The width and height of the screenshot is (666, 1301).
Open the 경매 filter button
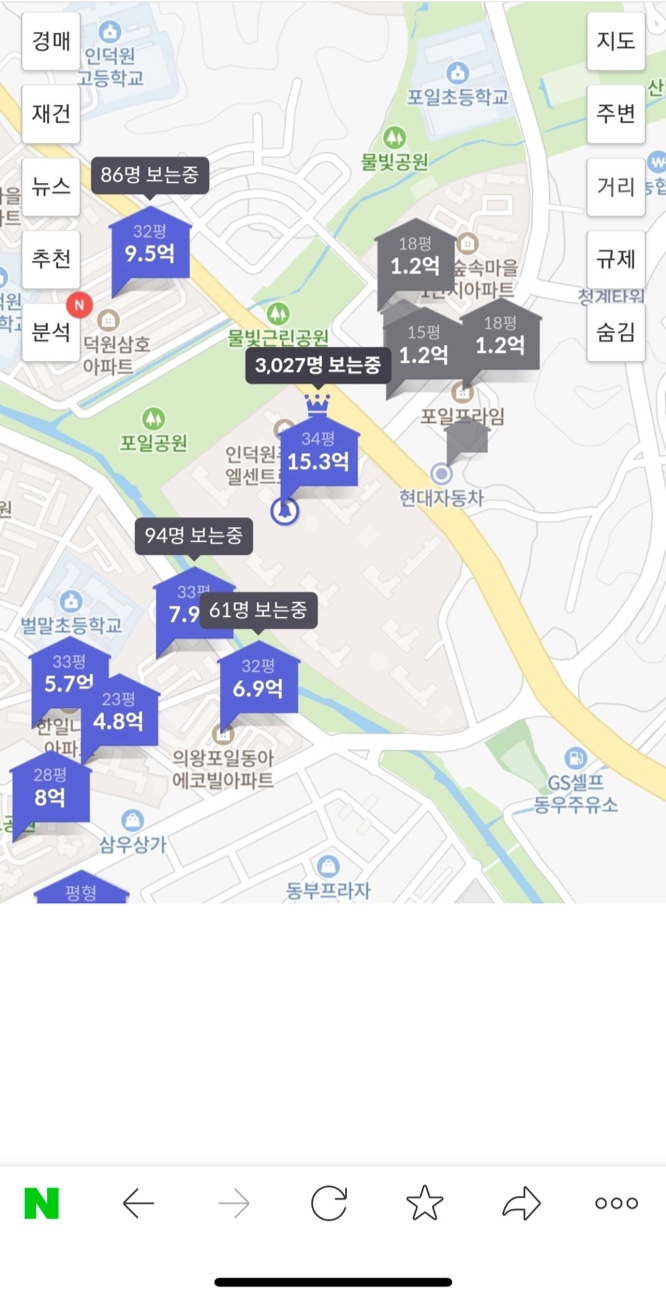(x=51, y=41)
